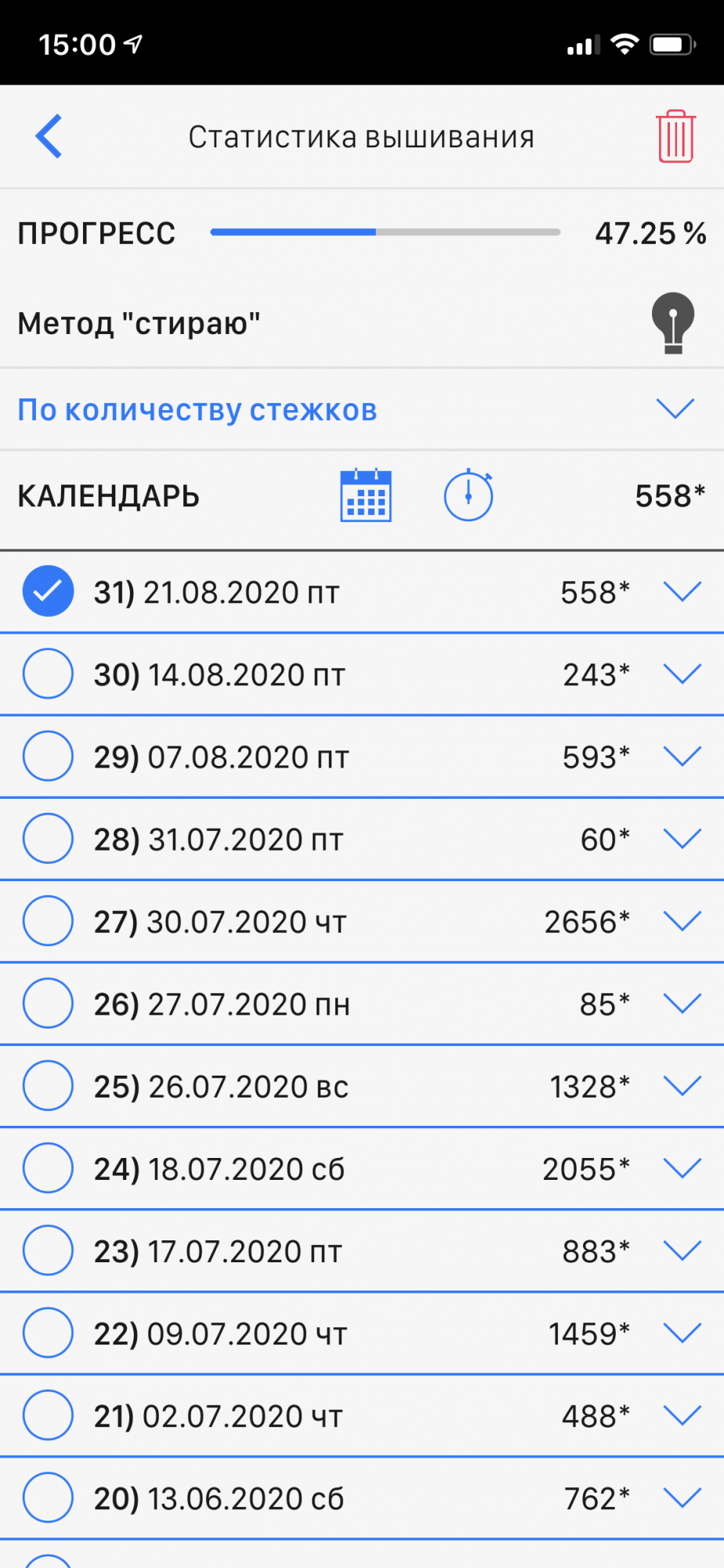The image size is (724, 1568).
Task: Expand the 14.08.2020 row chevron
Action: coord(682,673)
